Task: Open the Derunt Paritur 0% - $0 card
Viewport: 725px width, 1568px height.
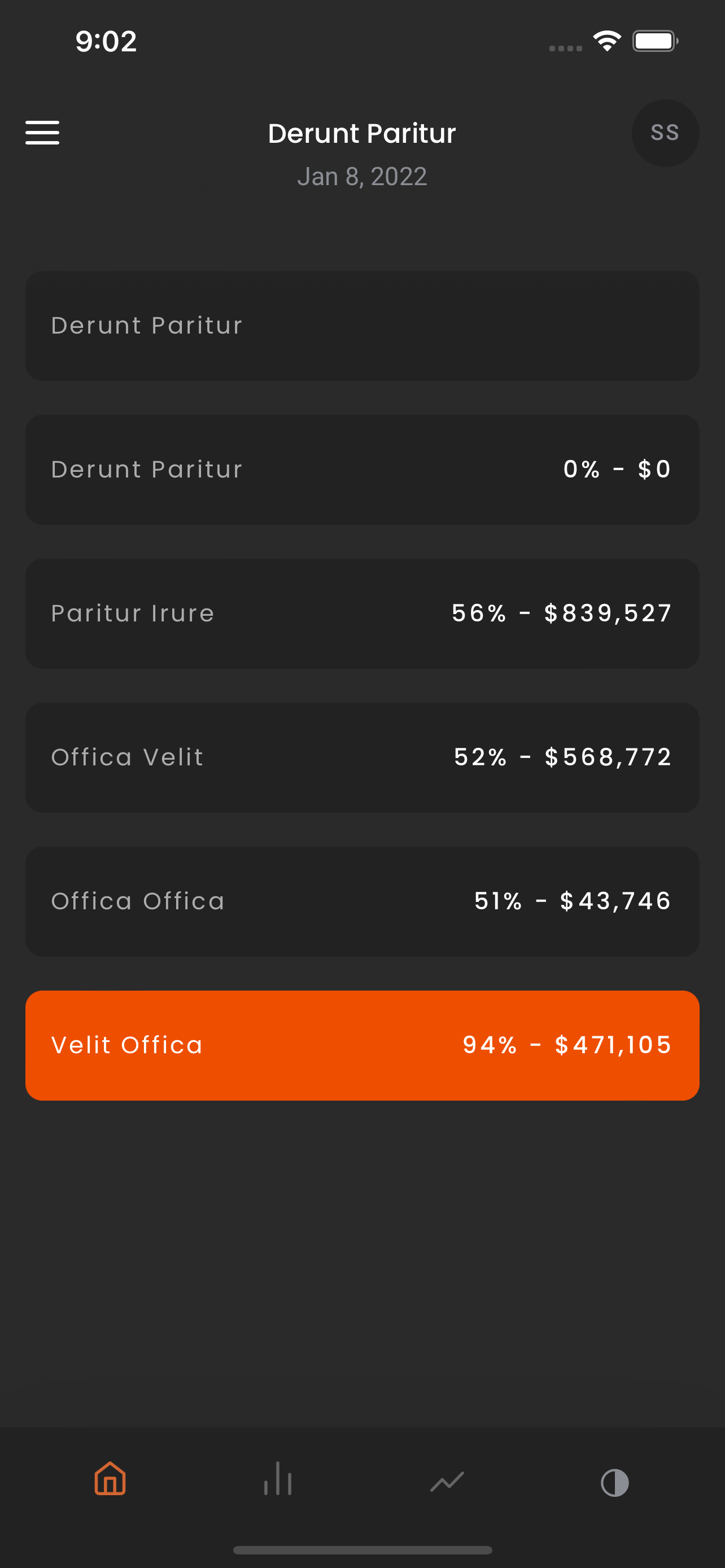Action: coord(362,469)
